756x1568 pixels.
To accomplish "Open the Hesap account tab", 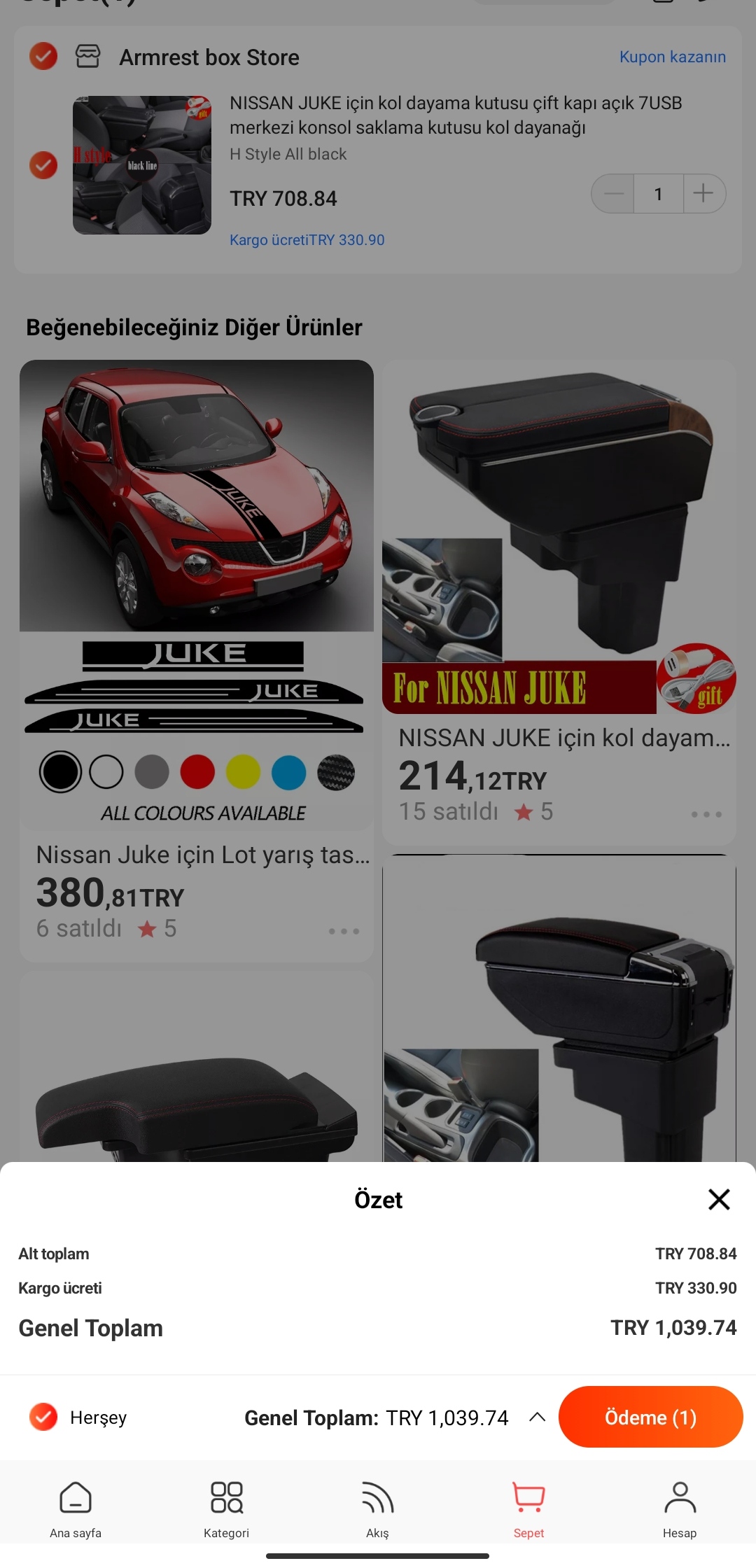I will pyautogui.click(x=679, y=1508).
